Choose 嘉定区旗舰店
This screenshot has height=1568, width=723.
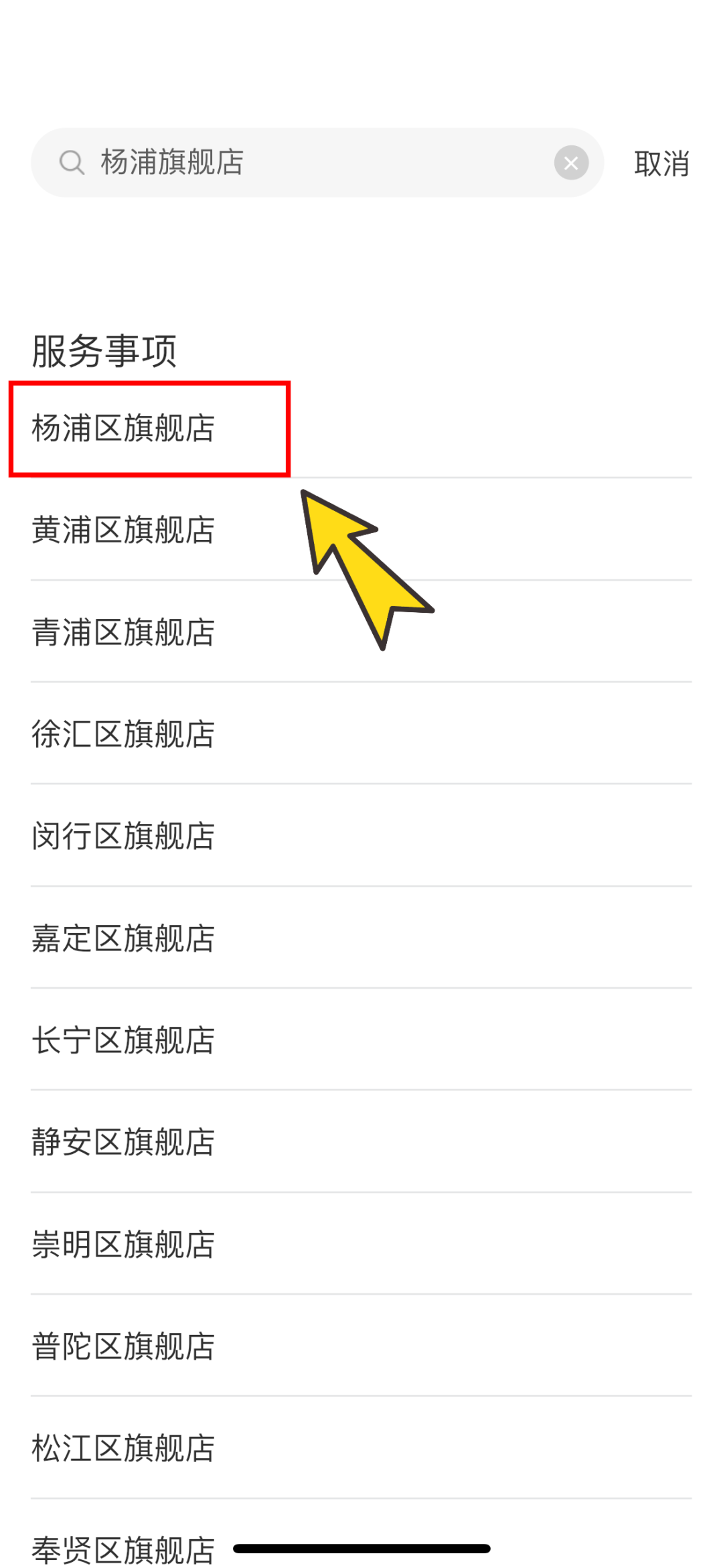(361, 938)
